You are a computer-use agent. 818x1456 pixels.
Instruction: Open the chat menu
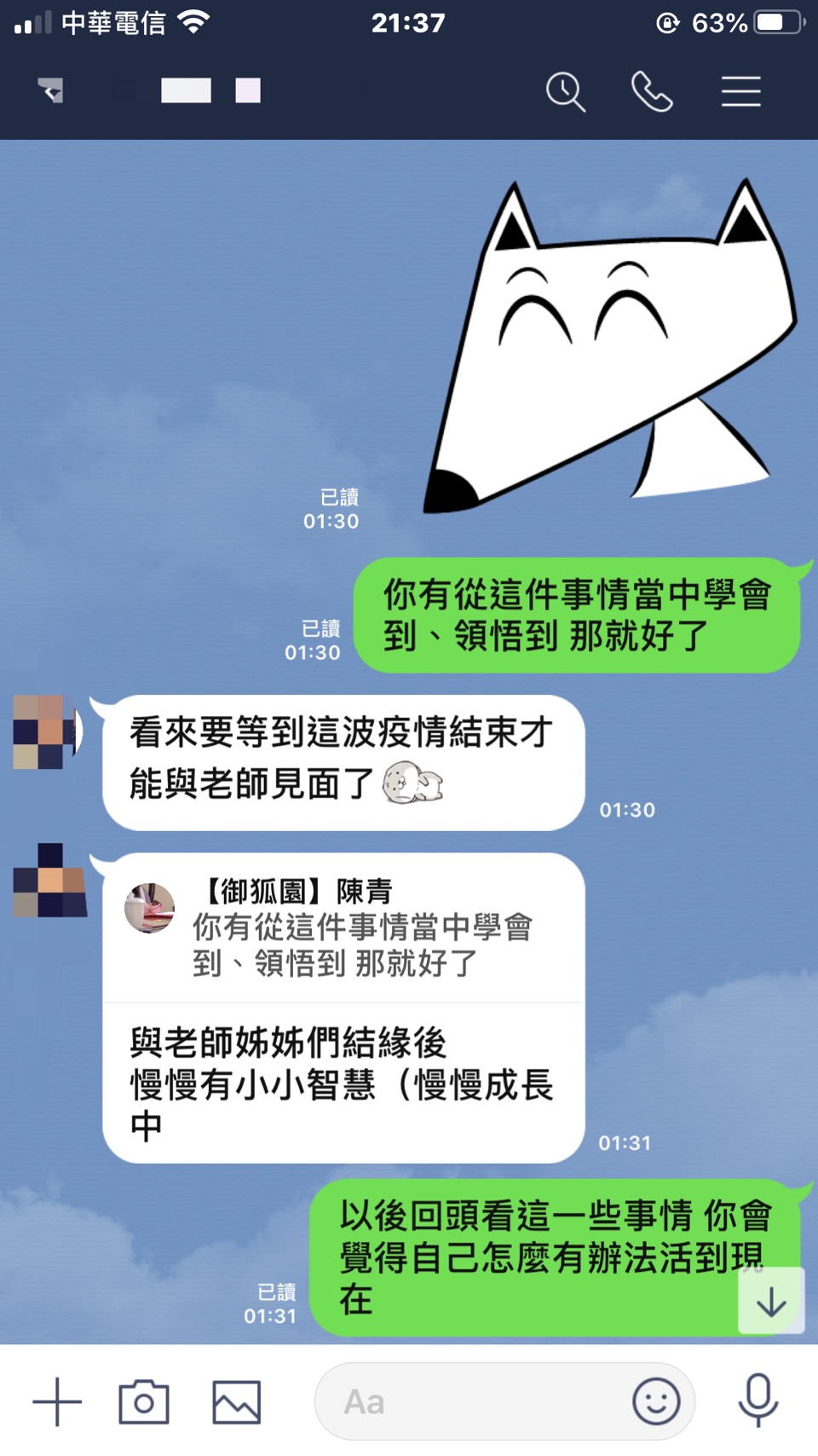coord(740,91)
